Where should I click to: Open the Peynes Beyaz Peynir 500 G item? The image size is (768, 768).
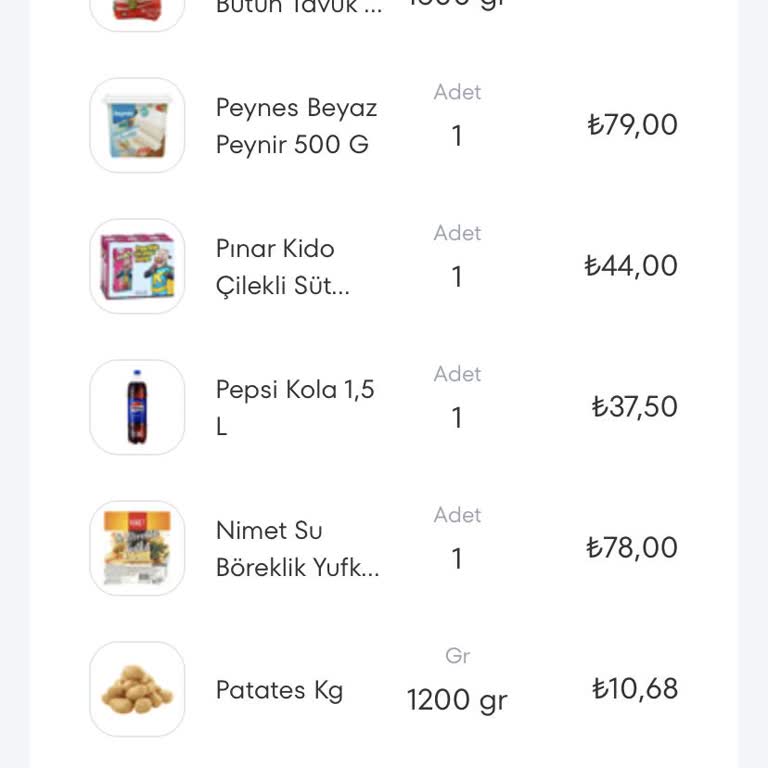click(296, 126)
